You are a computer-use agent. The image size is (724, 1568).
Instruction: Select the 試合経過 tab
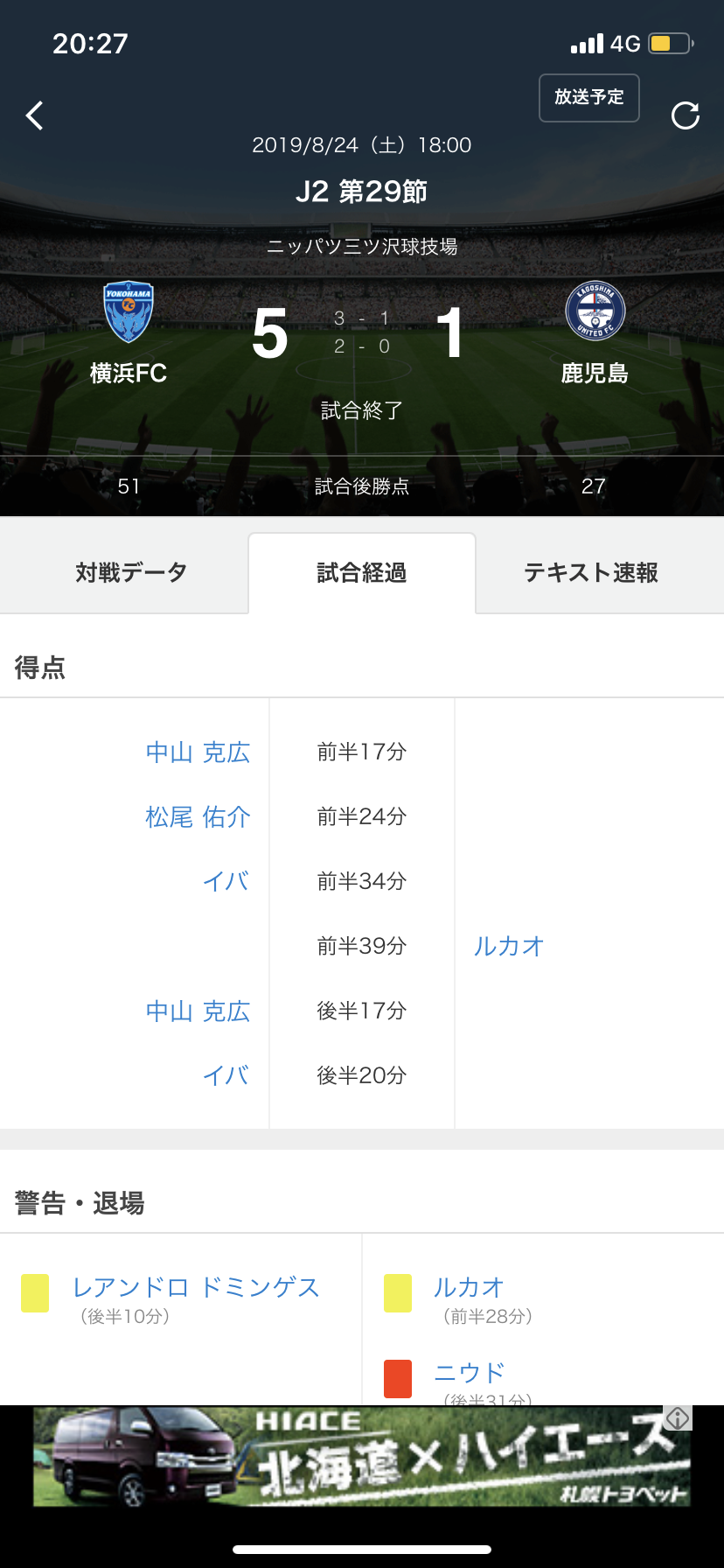pos(362,573)
